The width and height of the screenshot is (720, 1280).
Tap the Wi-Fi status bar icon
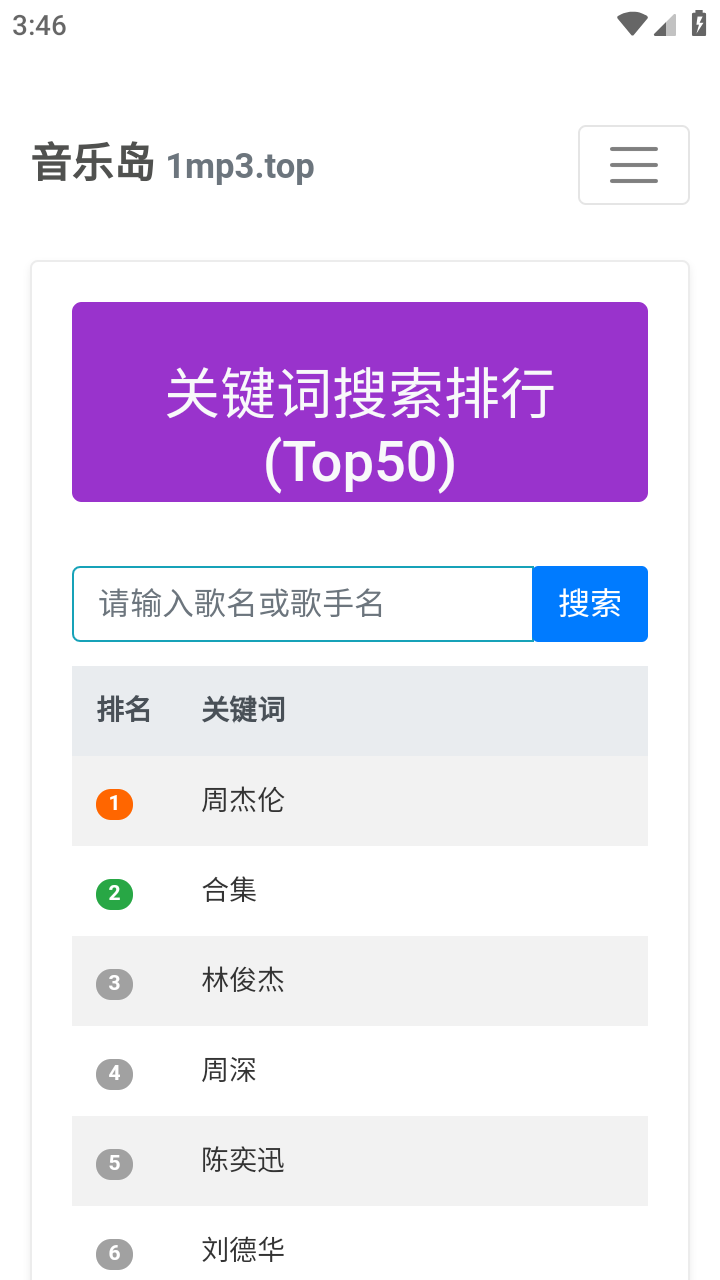634,24
